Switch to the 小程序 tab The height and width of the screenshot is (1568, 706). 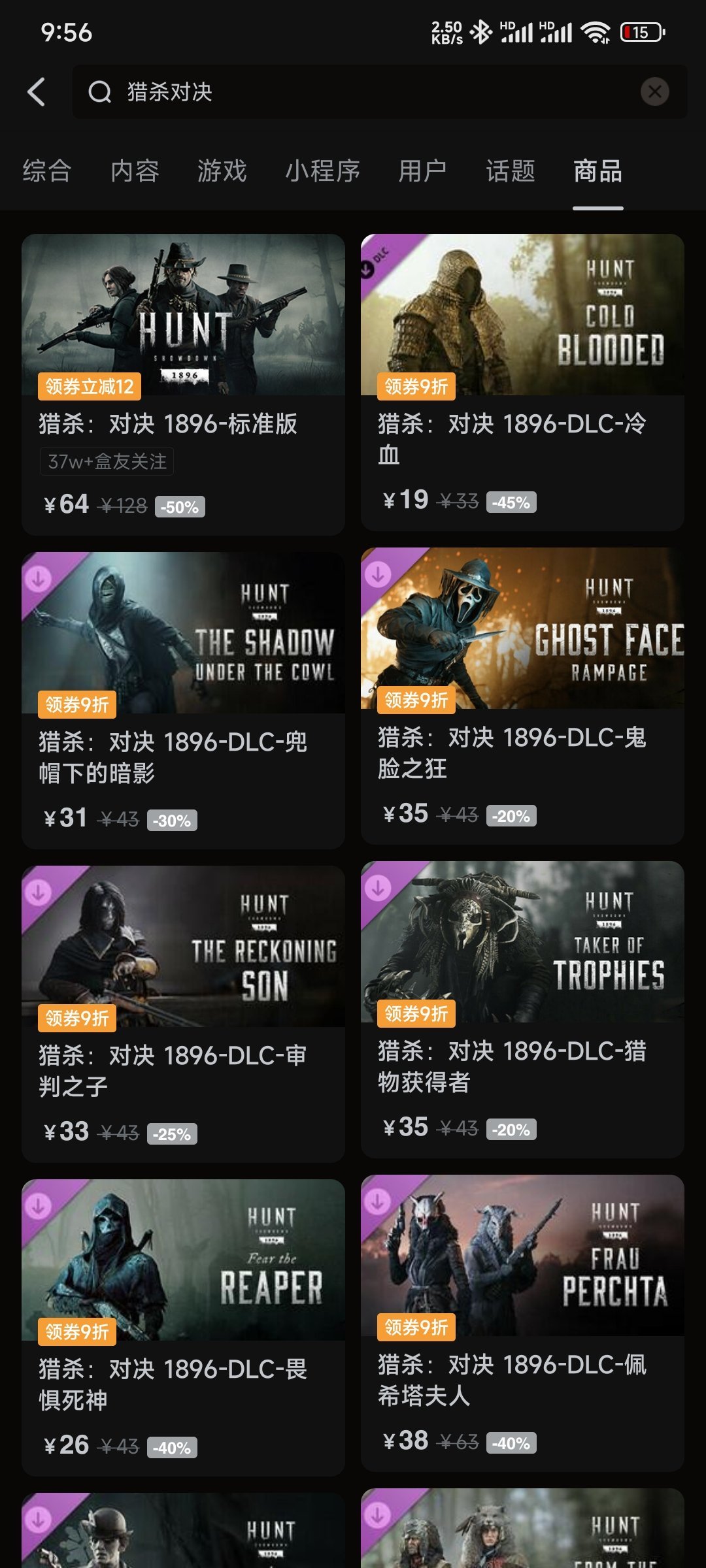tap(322, 171)
